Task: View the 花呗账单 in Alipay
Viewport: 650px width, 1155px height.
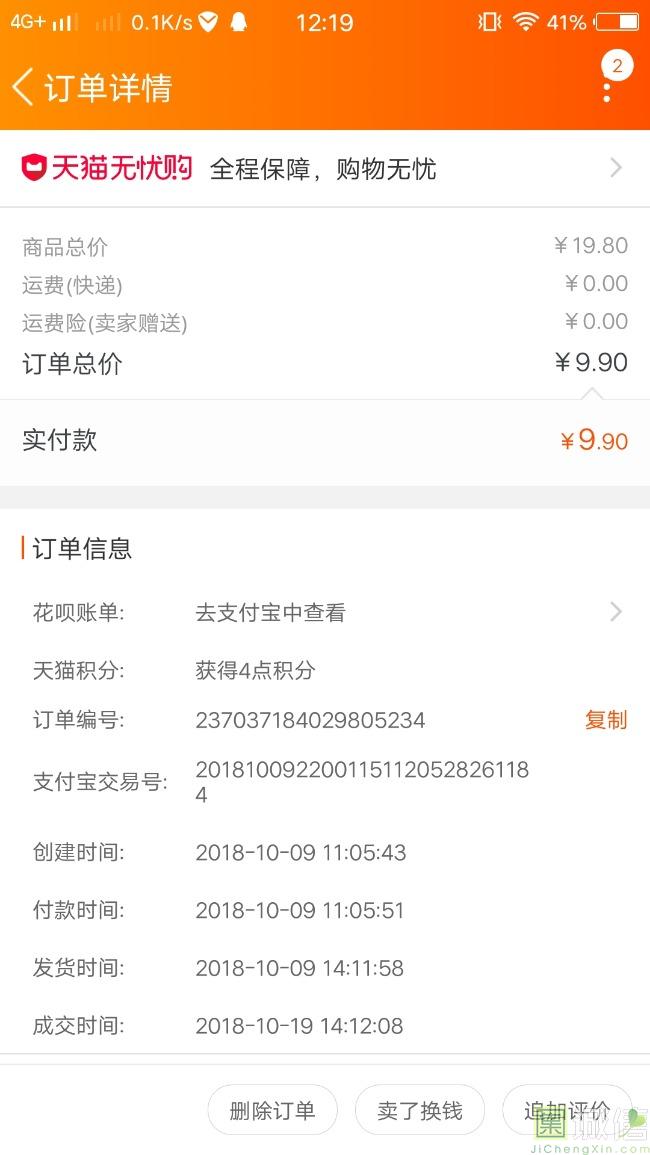Action: (x=325, y=612)
